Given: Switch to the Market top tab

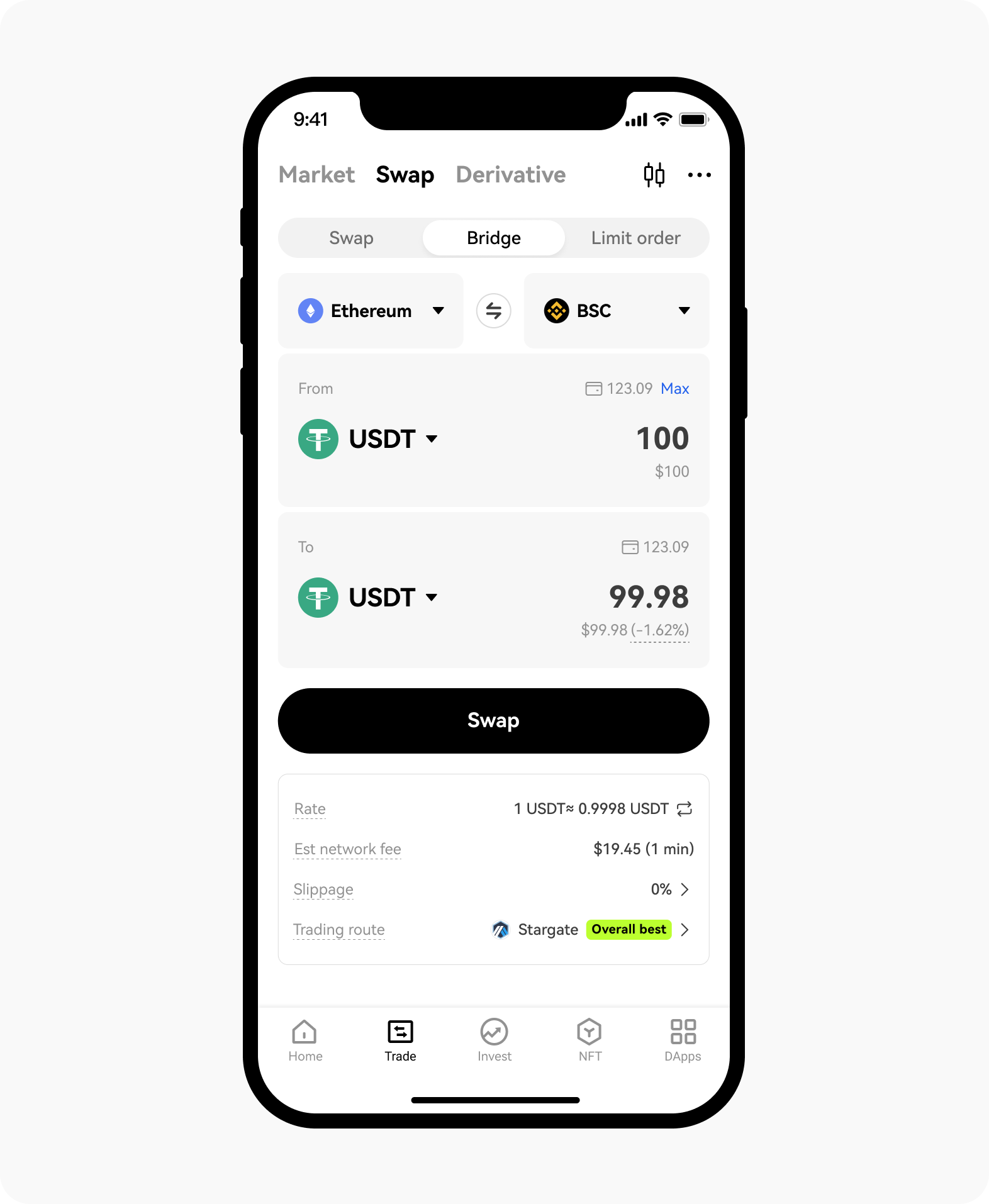Looking at the screenshot, I should pos(316,175).
